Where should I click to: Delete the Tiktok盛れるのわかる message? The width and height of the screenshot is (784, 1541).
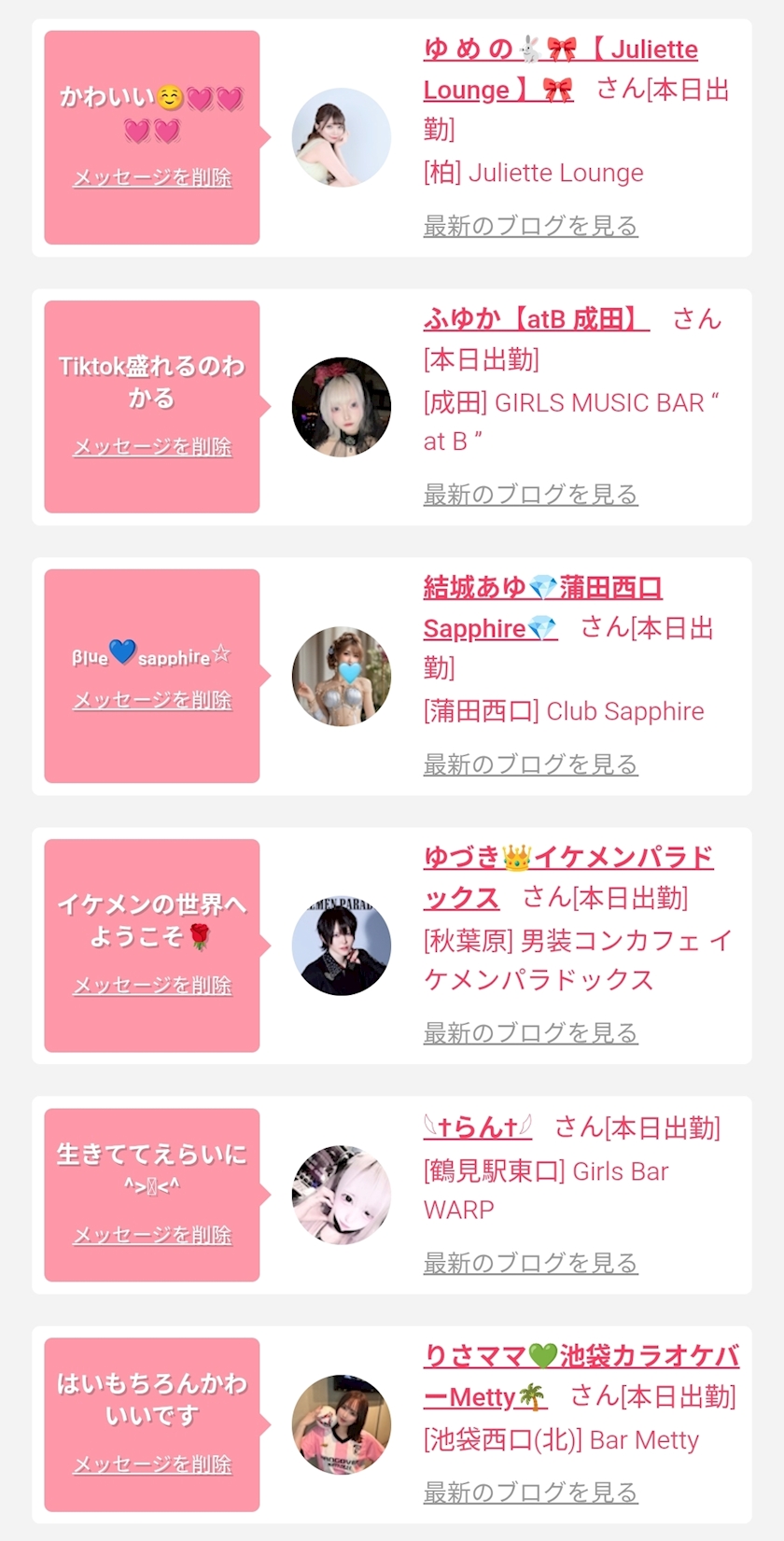point(152,446)
